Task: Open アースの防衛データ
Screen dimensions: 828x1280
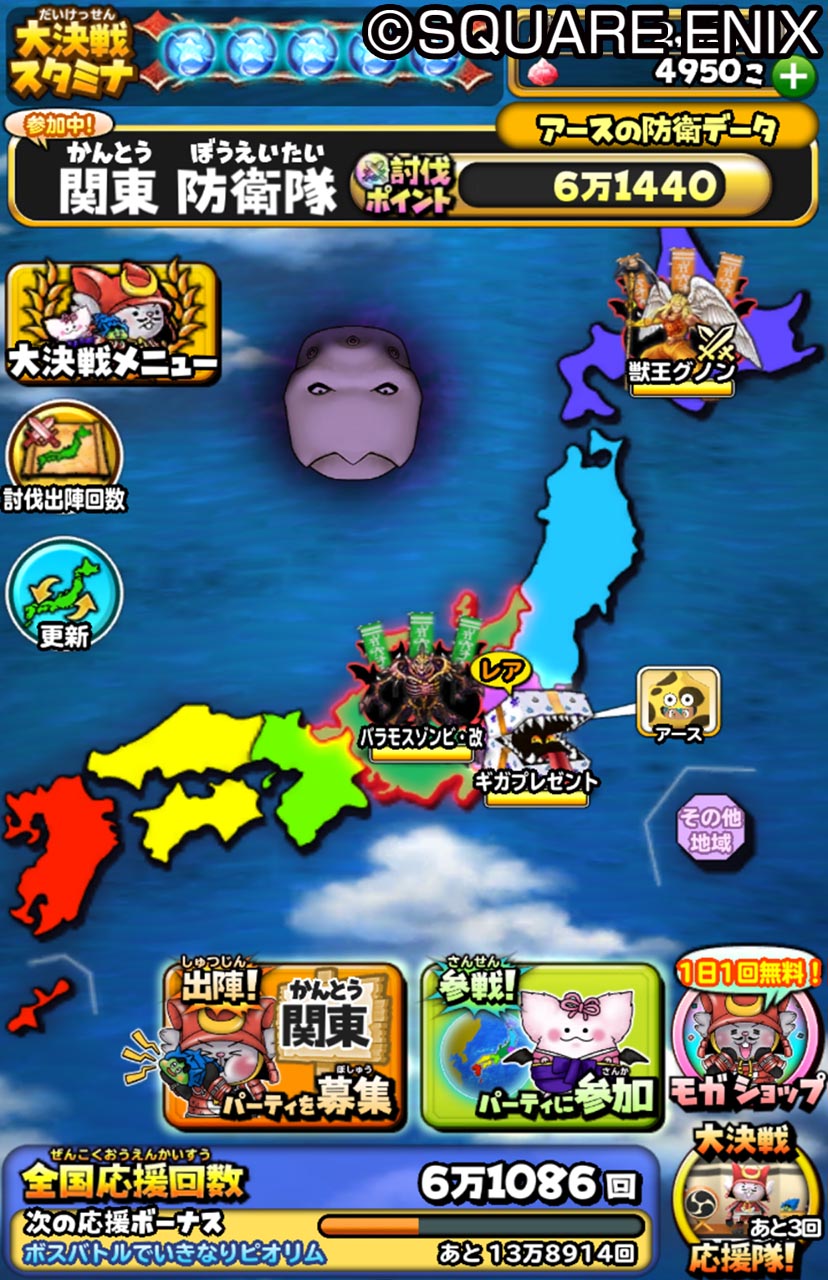Action: [657, 128]
